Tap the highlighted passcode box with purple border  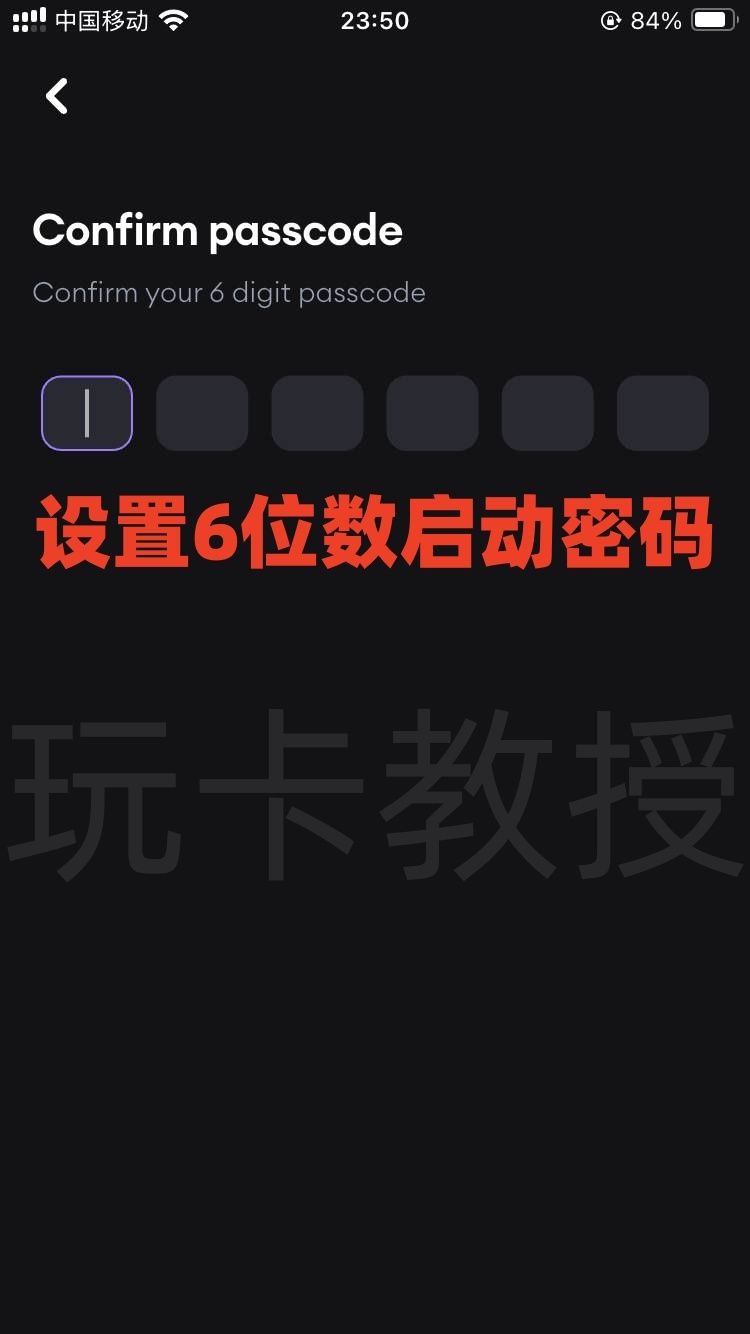coord(86,412)
